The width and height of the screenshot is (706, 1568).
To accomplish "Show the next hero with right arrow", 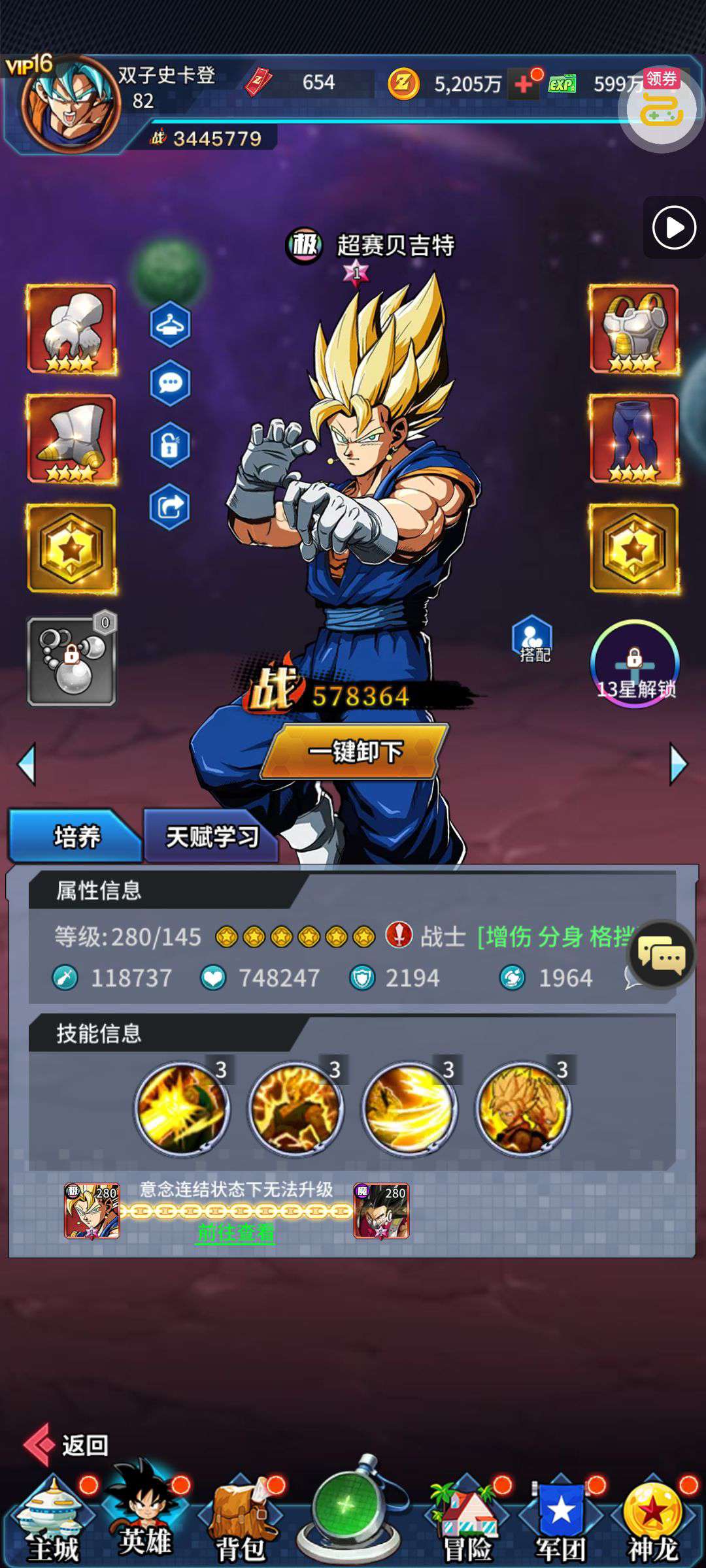I will coord(679,764).
